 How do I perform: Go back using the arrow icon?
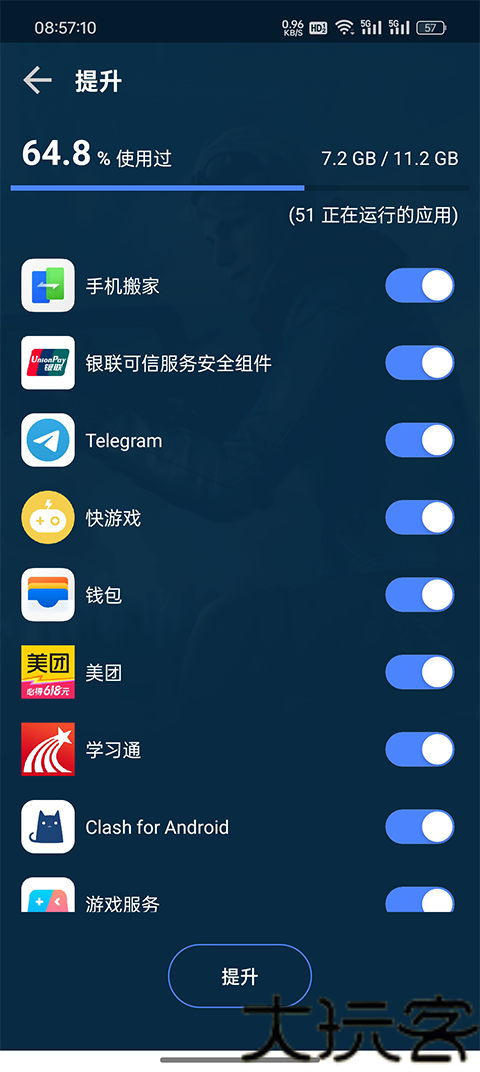tap(38, 81)
